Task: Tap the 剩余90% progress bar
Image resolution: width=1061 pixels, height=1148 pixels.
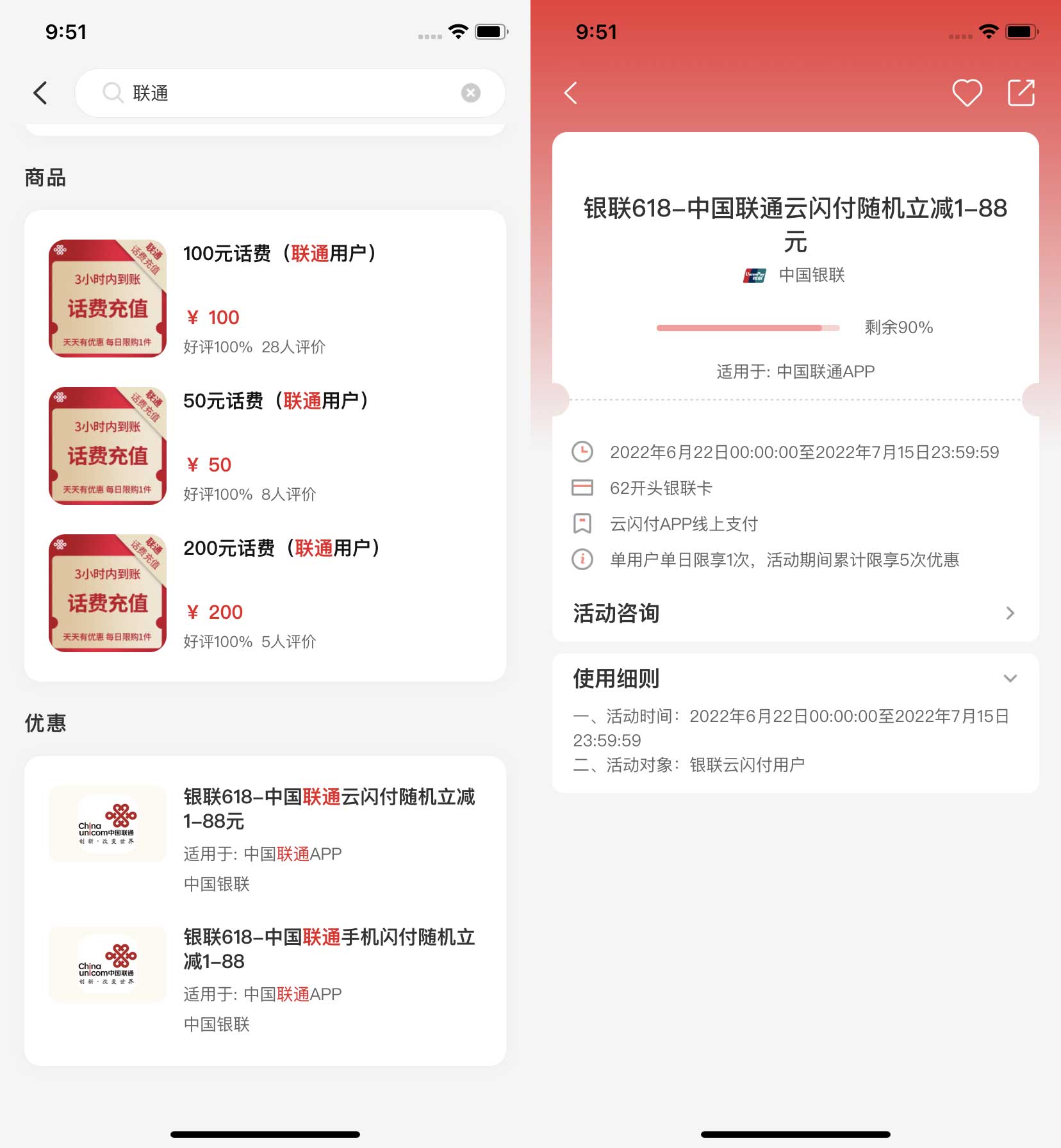Action: (746, 327)
